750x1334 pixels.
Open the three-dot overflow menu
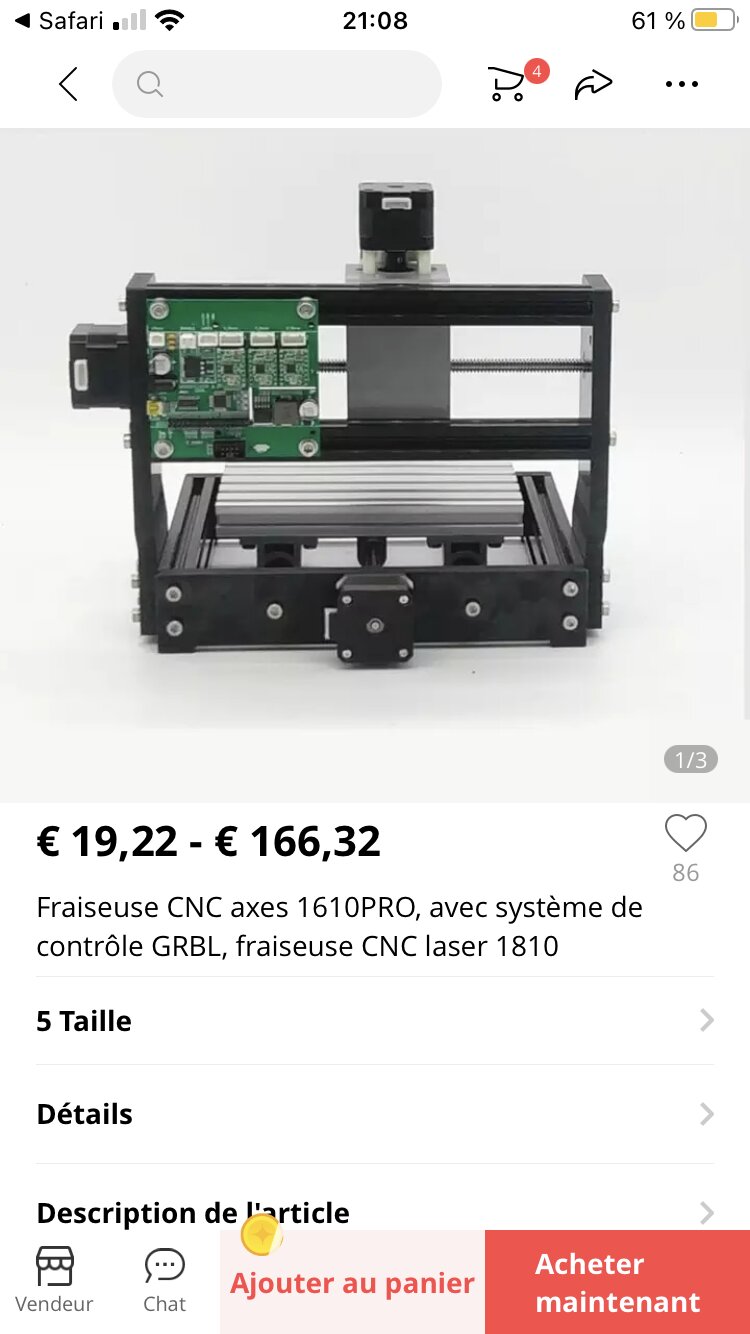tap(682, 84)
